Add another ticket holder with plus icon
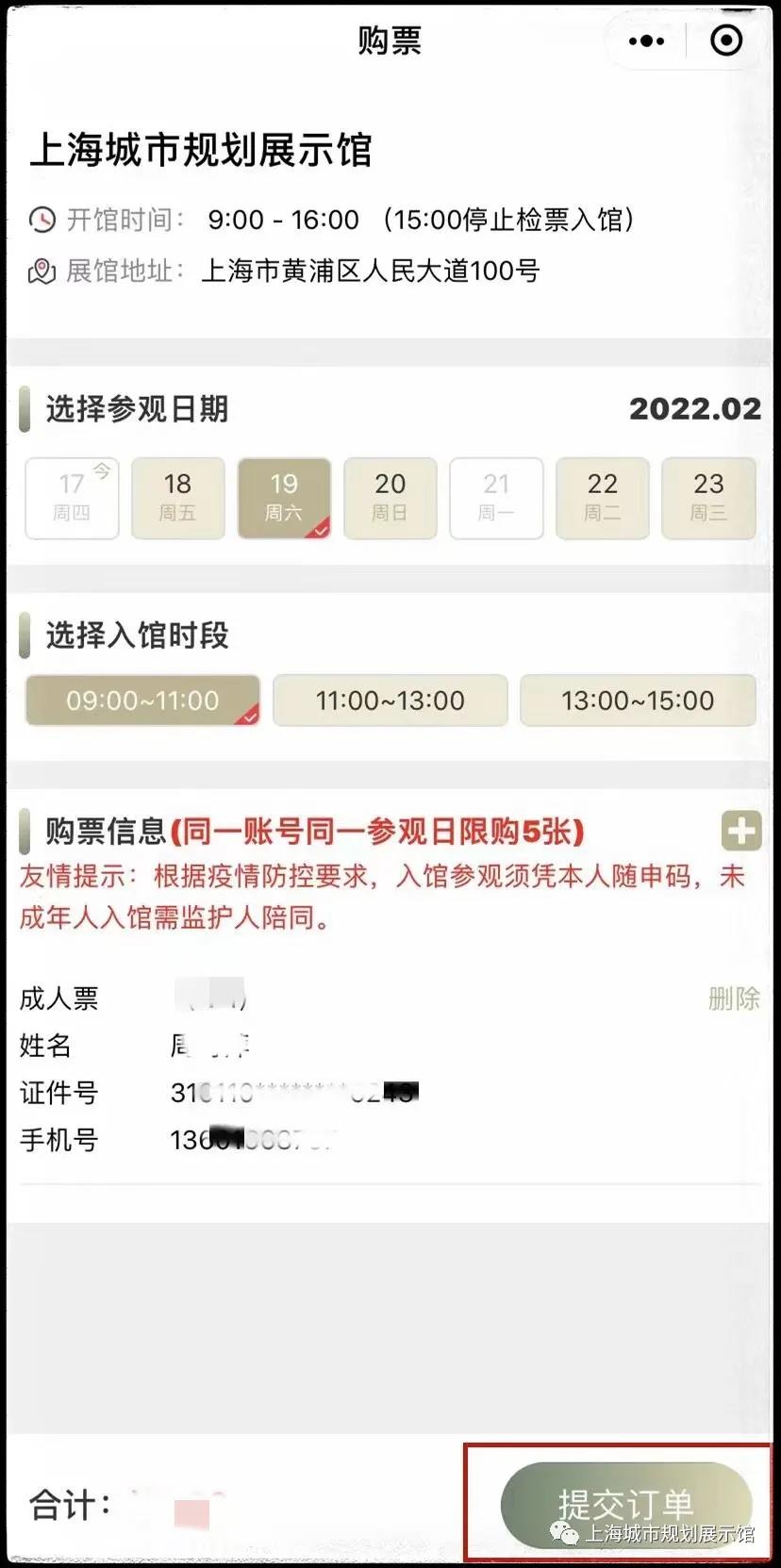This screenshot has width=781, height=1568. (741, 832)
